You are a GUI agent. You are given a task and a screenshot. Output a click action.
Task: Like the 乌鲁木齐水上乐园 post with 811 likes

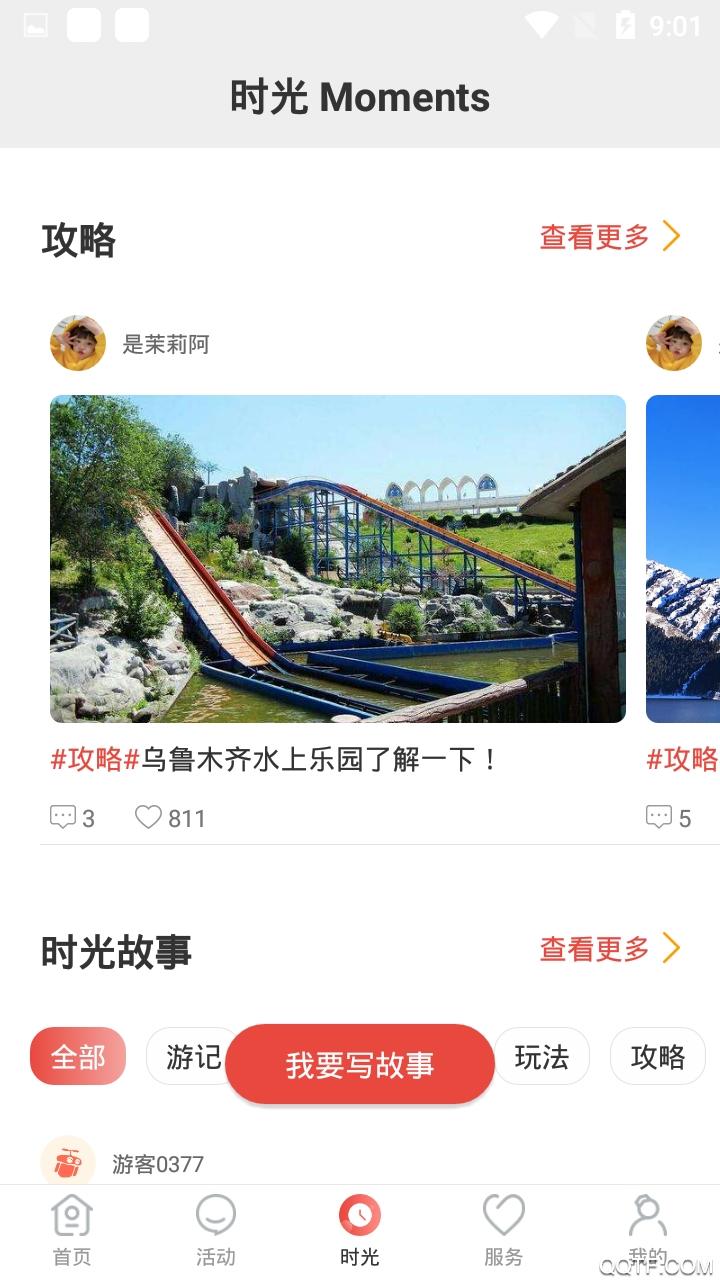170,818
